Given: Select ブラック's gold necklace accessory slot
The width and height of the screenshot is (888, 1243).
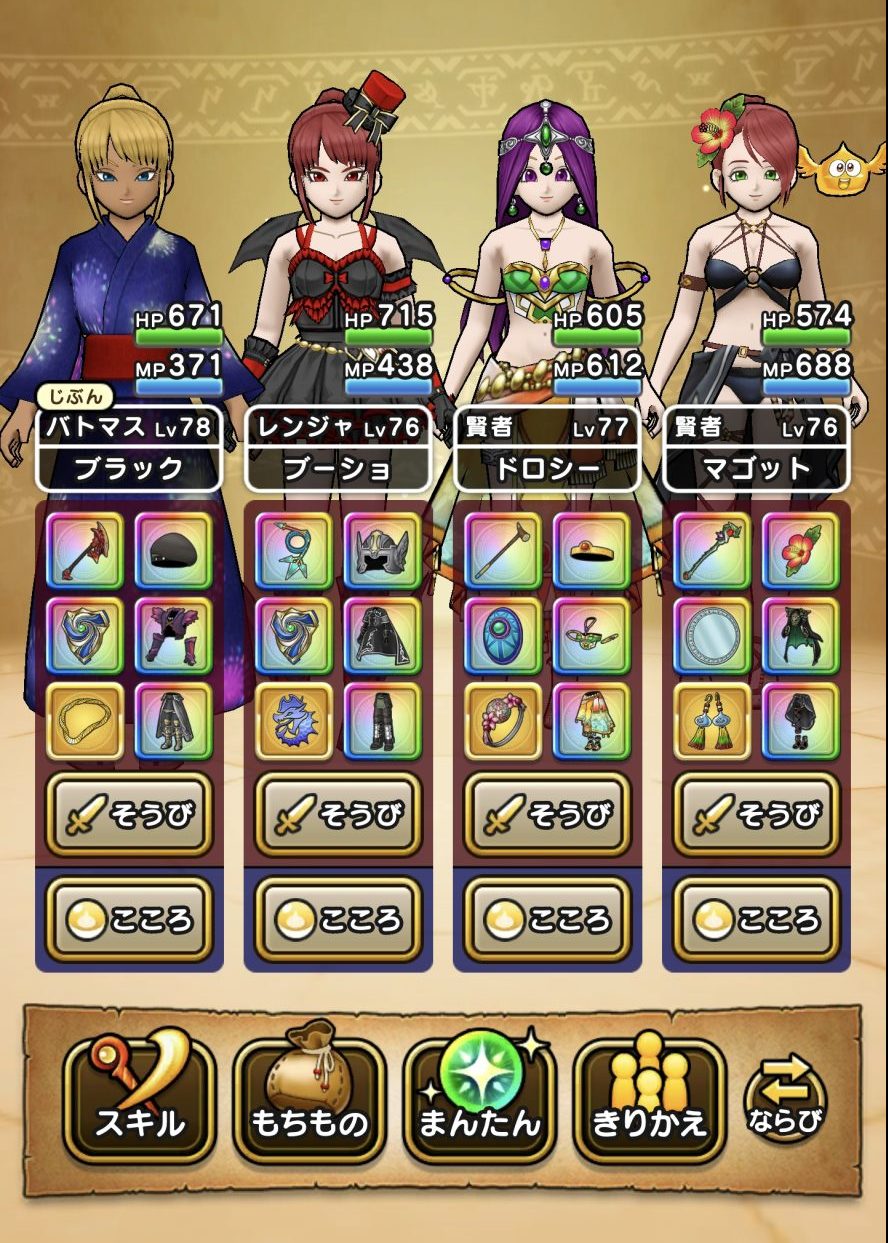Looking at the screenshot, I should pos(83,721).
